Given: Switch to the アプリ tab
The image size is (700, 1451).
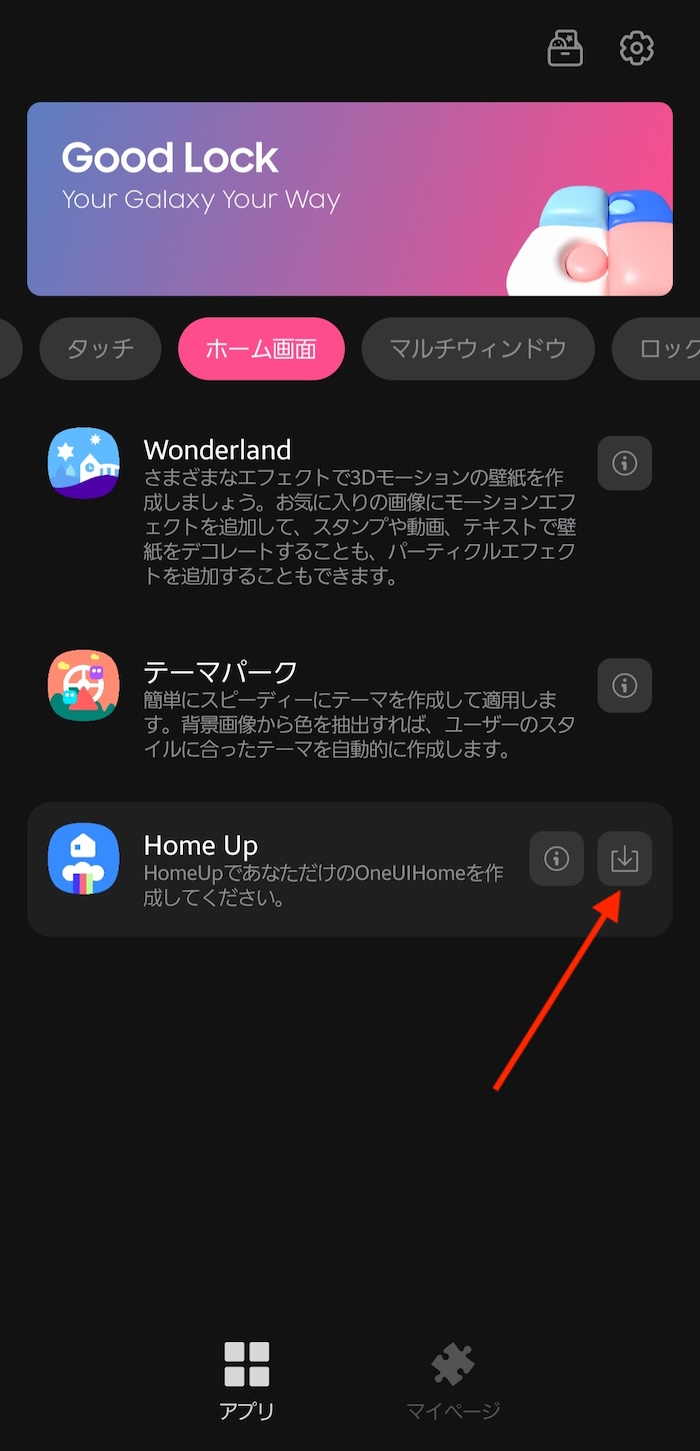Looking at the screenshot, I should pyautogui.click(x=247, y=1382).
